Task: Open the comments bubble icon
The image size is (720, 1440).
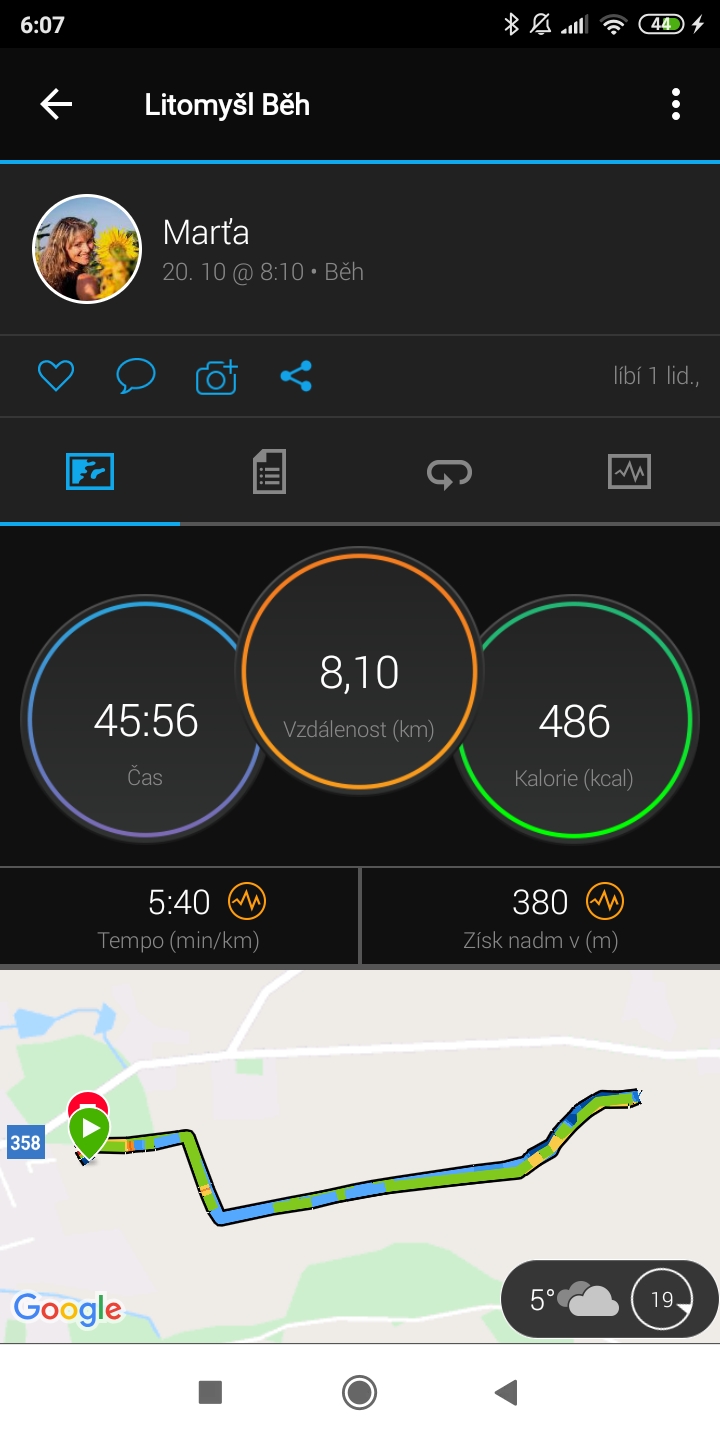Action: (136, 376)
